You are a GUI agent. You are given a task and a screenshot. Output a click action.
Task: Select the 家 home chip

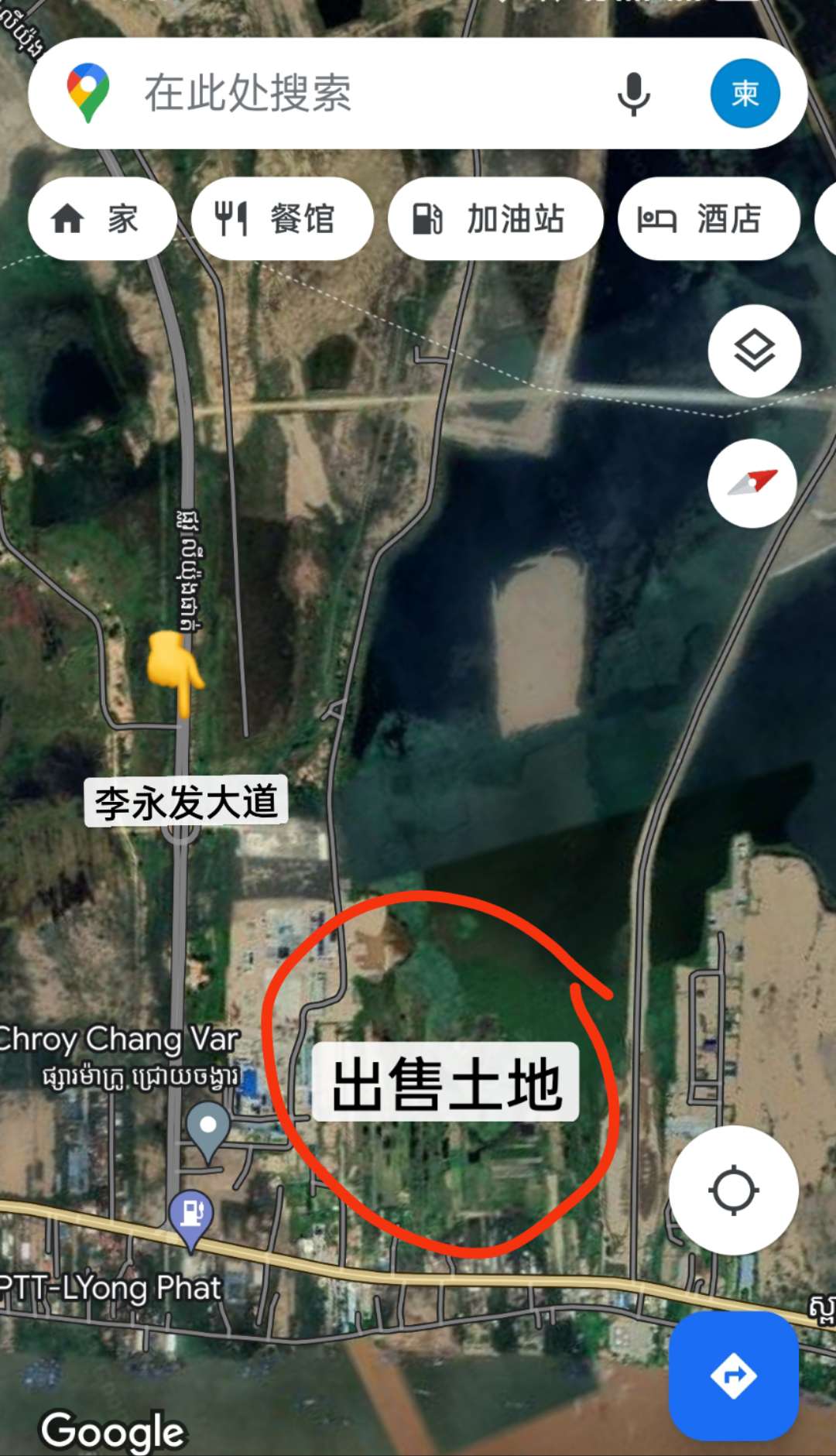[x=102, y=219]
